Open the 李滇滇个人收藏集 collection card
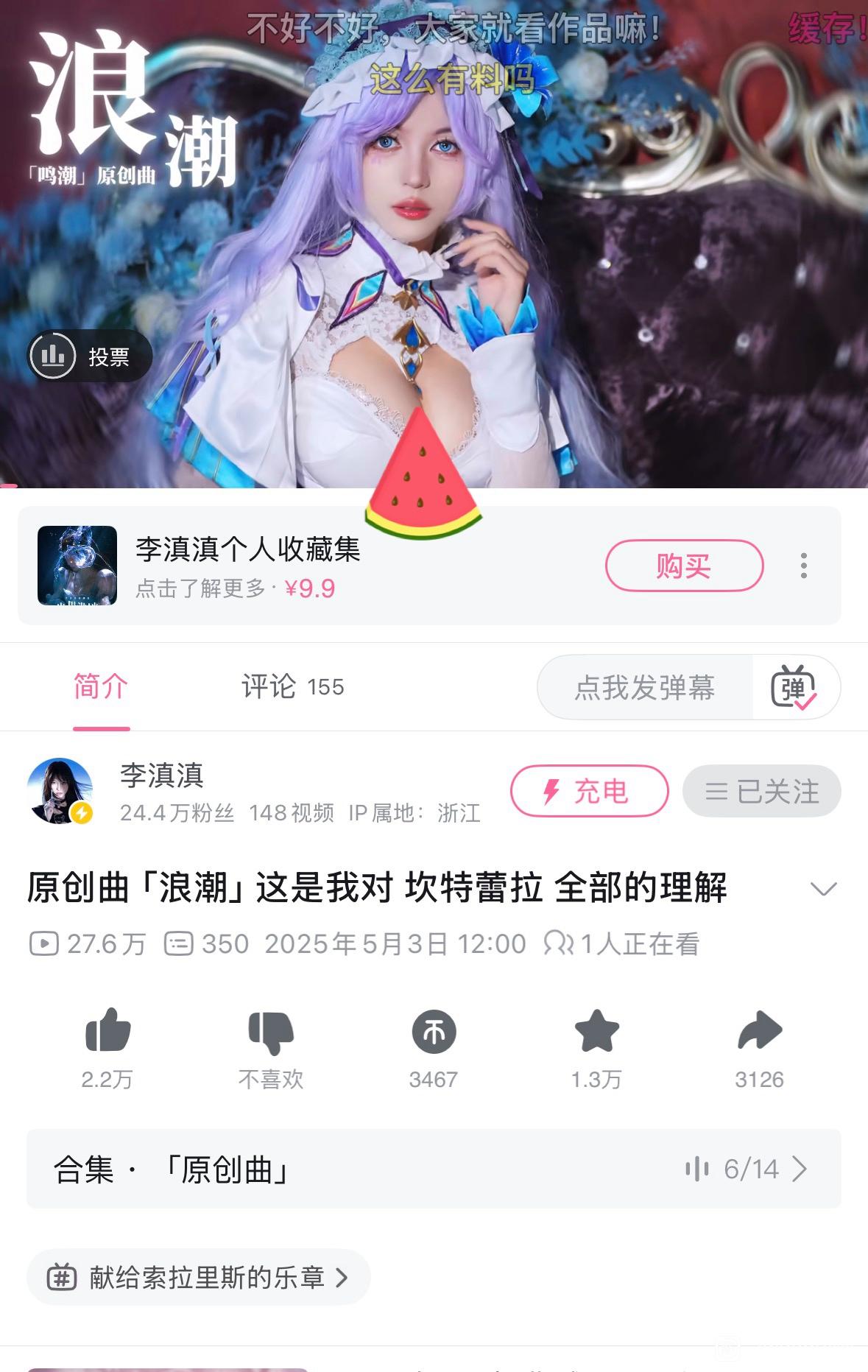868x1372 pixels. pos(294,566)
